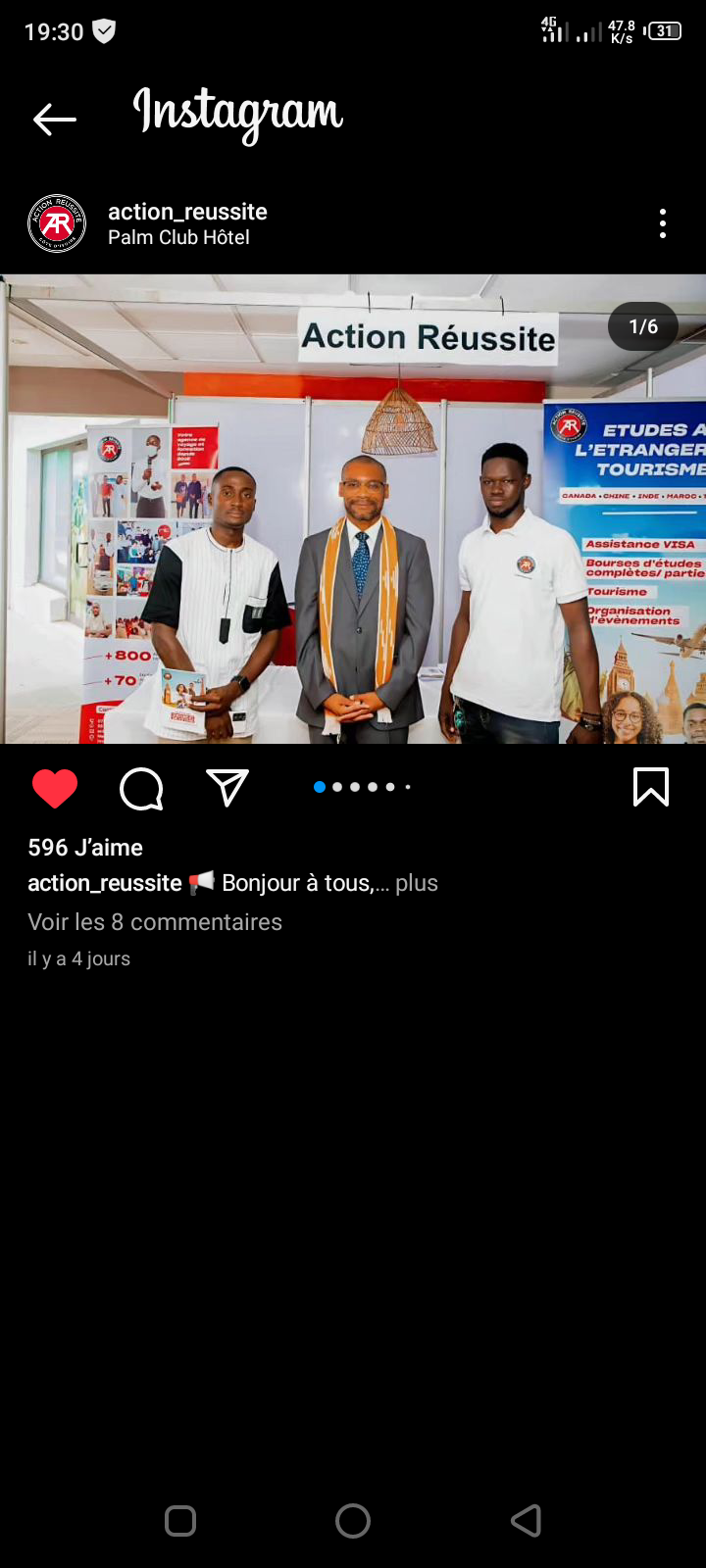Screen dimensions: 706x1568
Task: Expand the caption with plus
Action: [417, 883]
